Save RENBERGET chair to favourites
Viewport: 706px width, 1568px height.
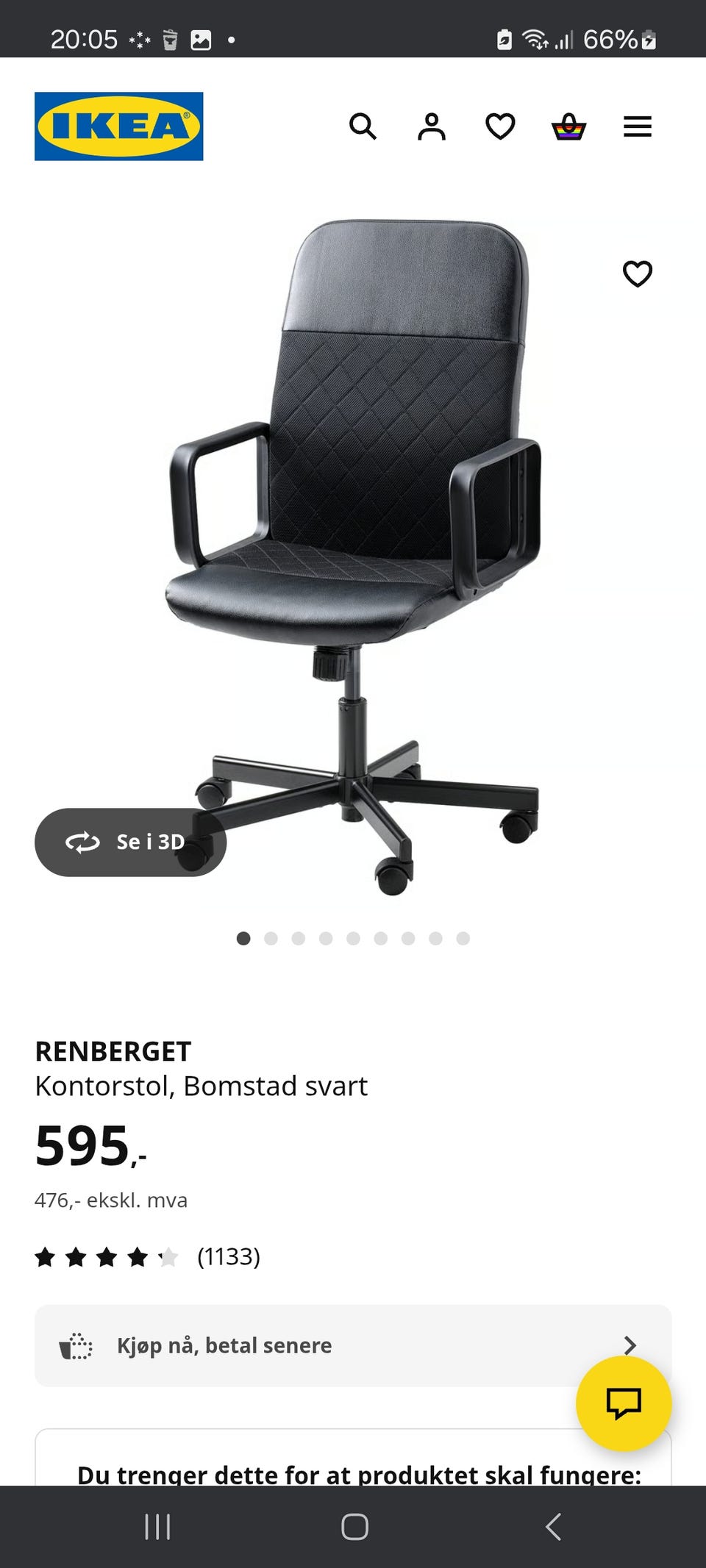[x=638, y=273]
